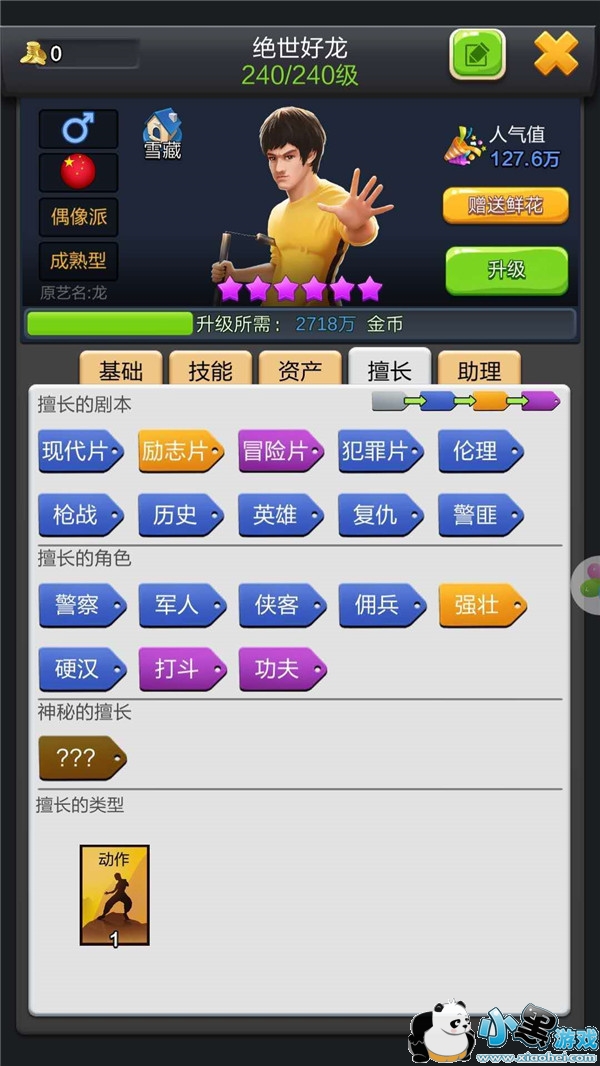Image resolution: width=600 pixels, height=1066 pixels.
Task: Tap the green edit name icon
Action: point(478,52)
